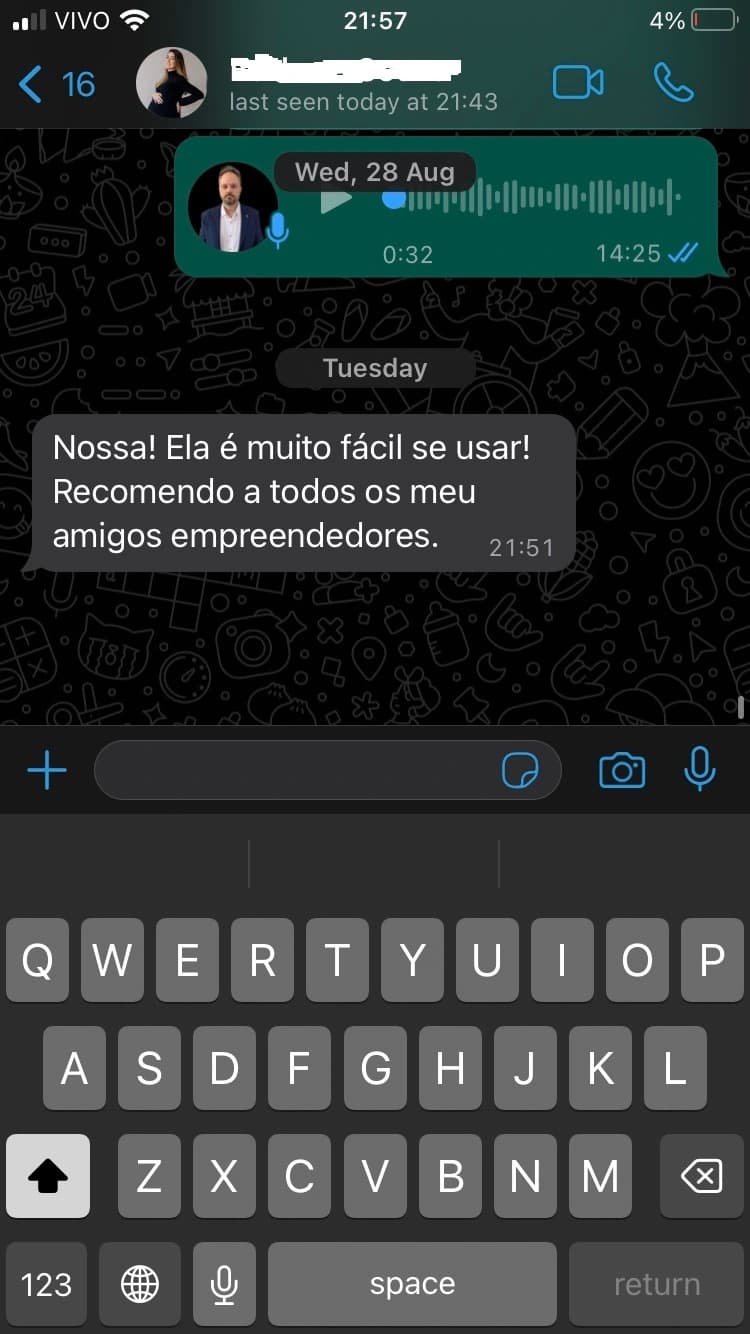Open the contact's profile photo
Viewport: 750px width, 1334px height.
[x=171, y=83]
